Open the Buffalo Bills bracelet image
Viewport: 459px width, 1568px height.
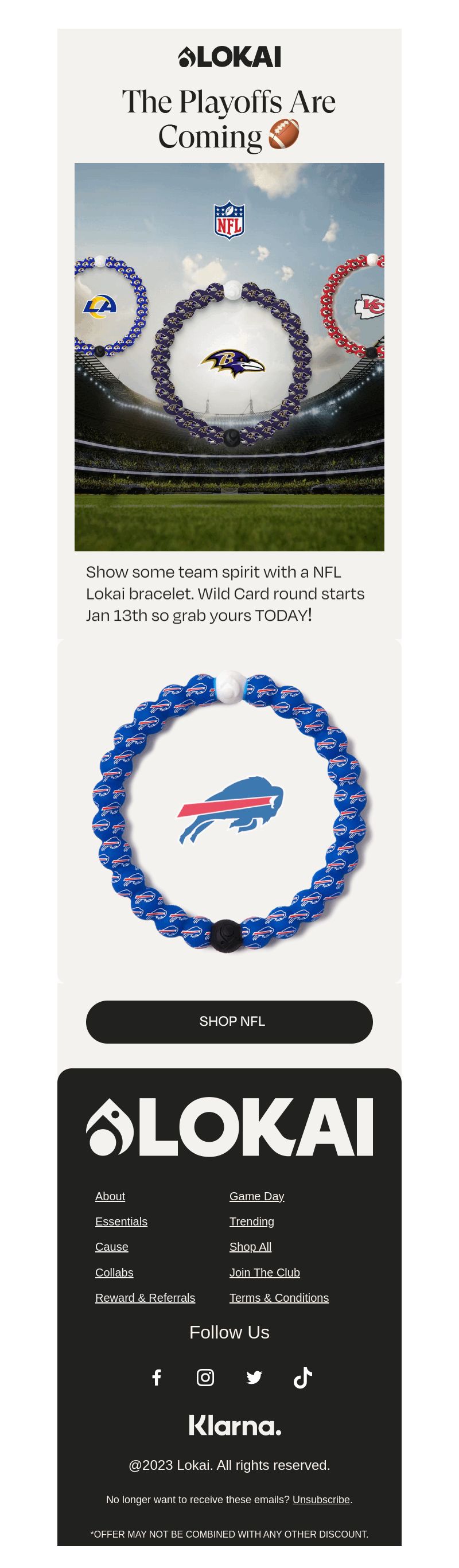[x=229, y=811]
